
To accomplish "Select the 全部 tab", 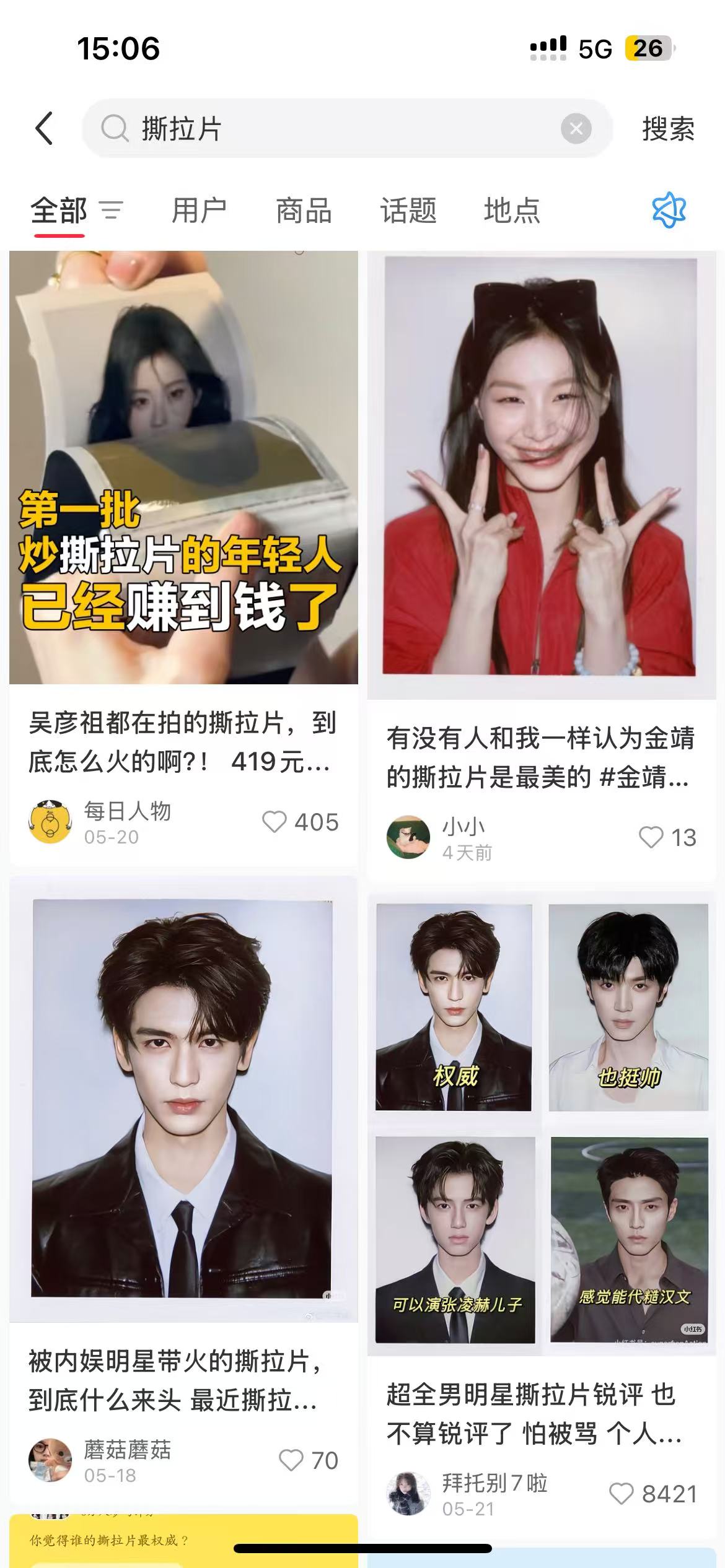I will pos(59,211).
